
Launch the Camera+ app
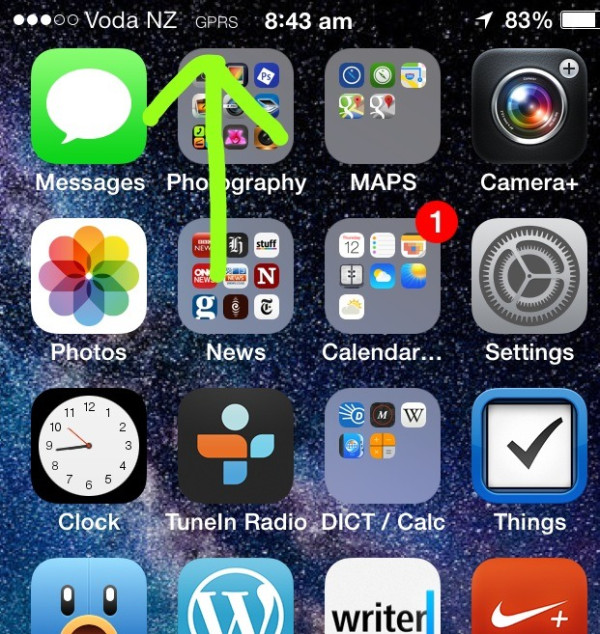[529, 106]
